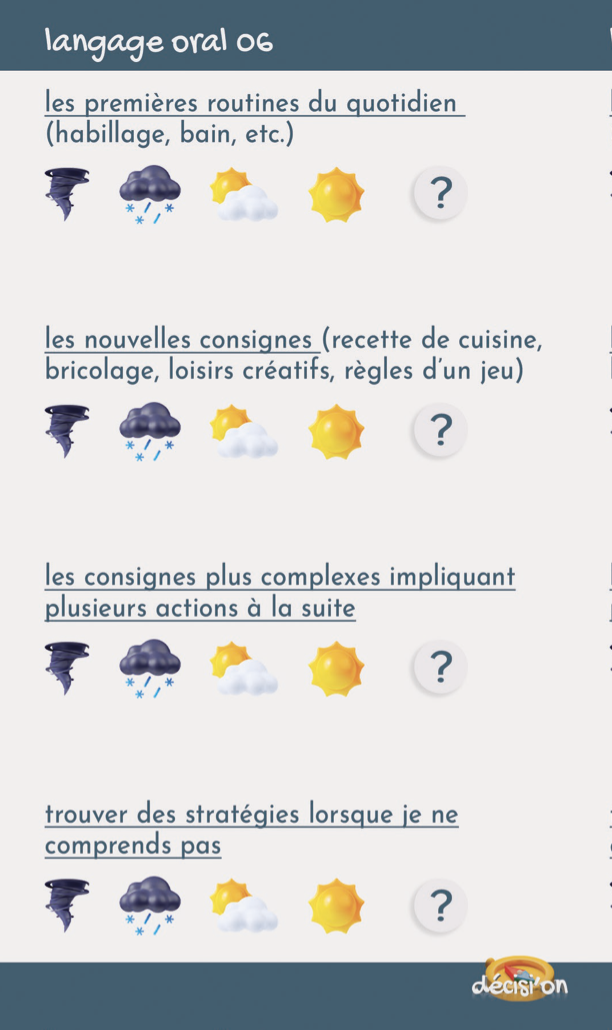Pick full sun for premières routines du quotidien
612x1030 pixels.
[336, 194]
